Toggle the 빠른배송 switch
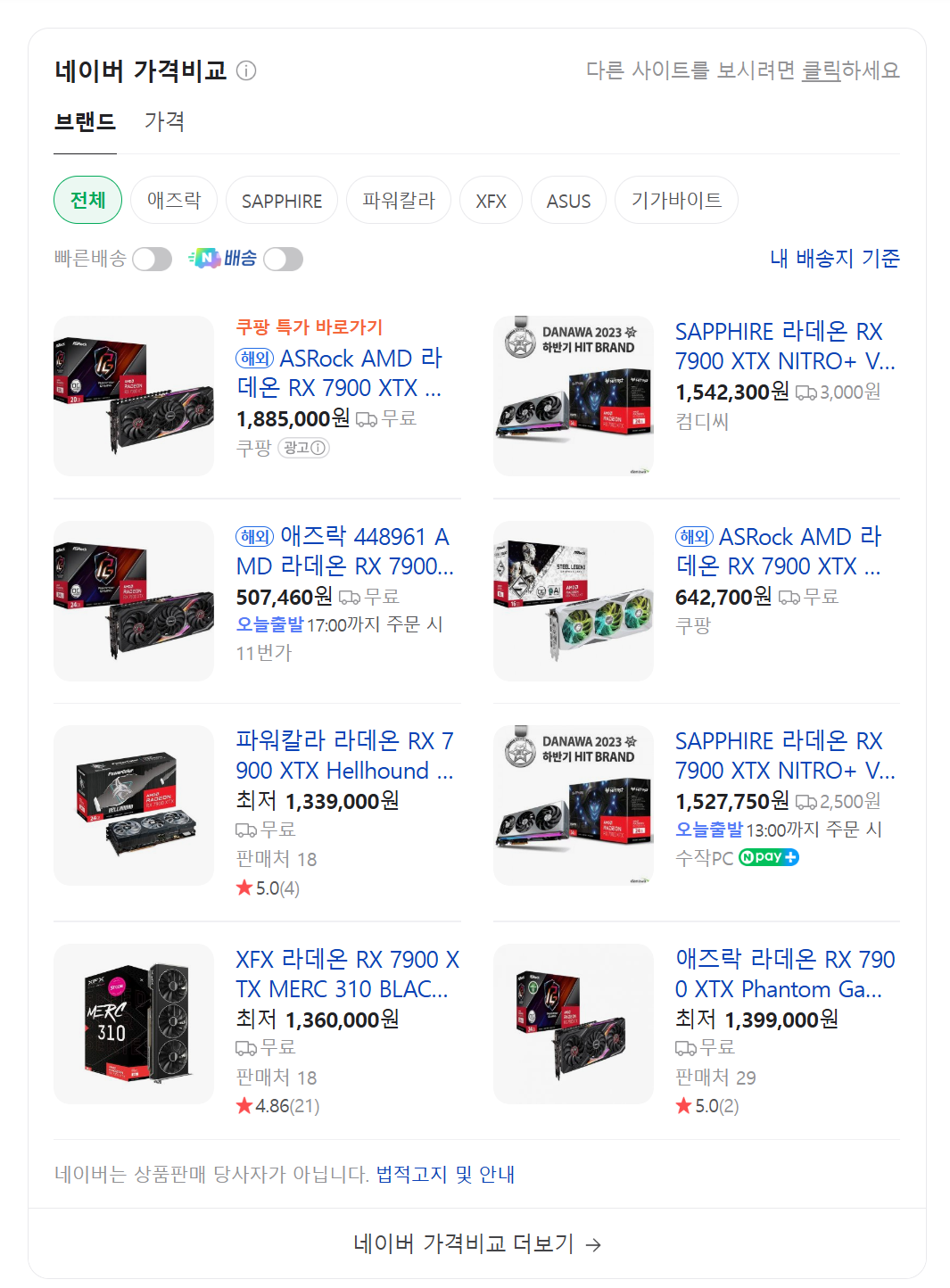Image resolution: width=950 pixels, height=1288 pixels. [x=152, y=260]
